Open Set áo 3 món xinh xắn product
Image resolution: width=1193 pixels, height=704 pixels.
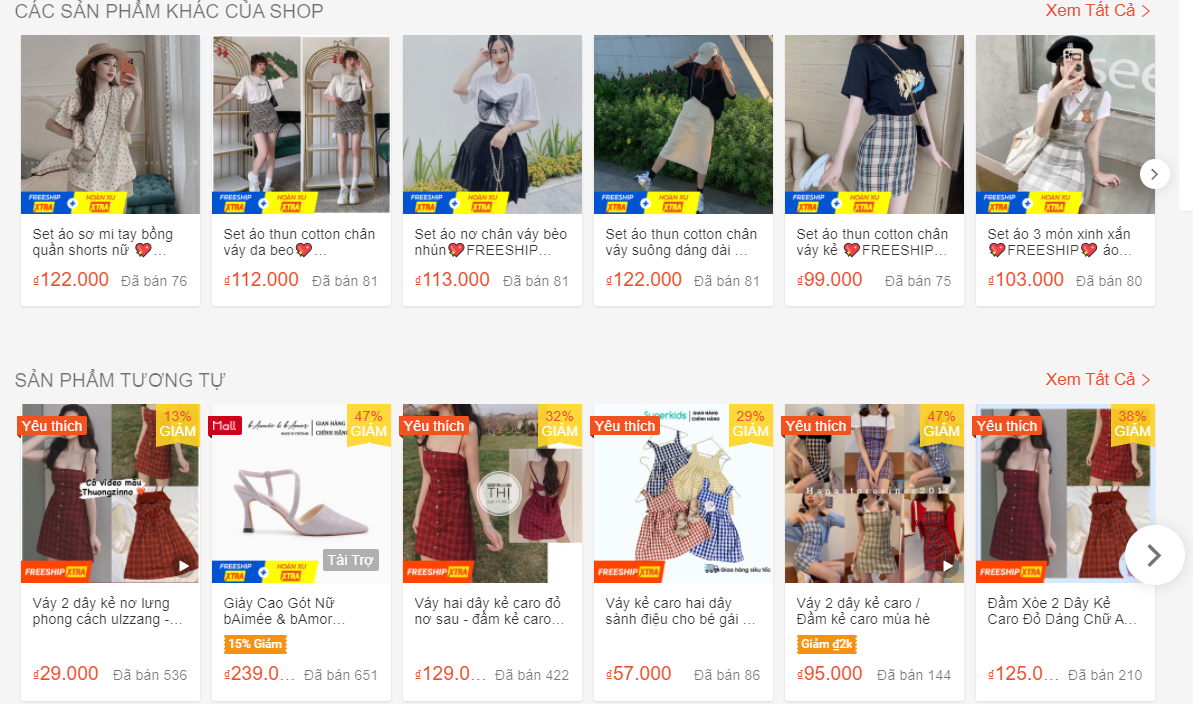point(1065,243)
